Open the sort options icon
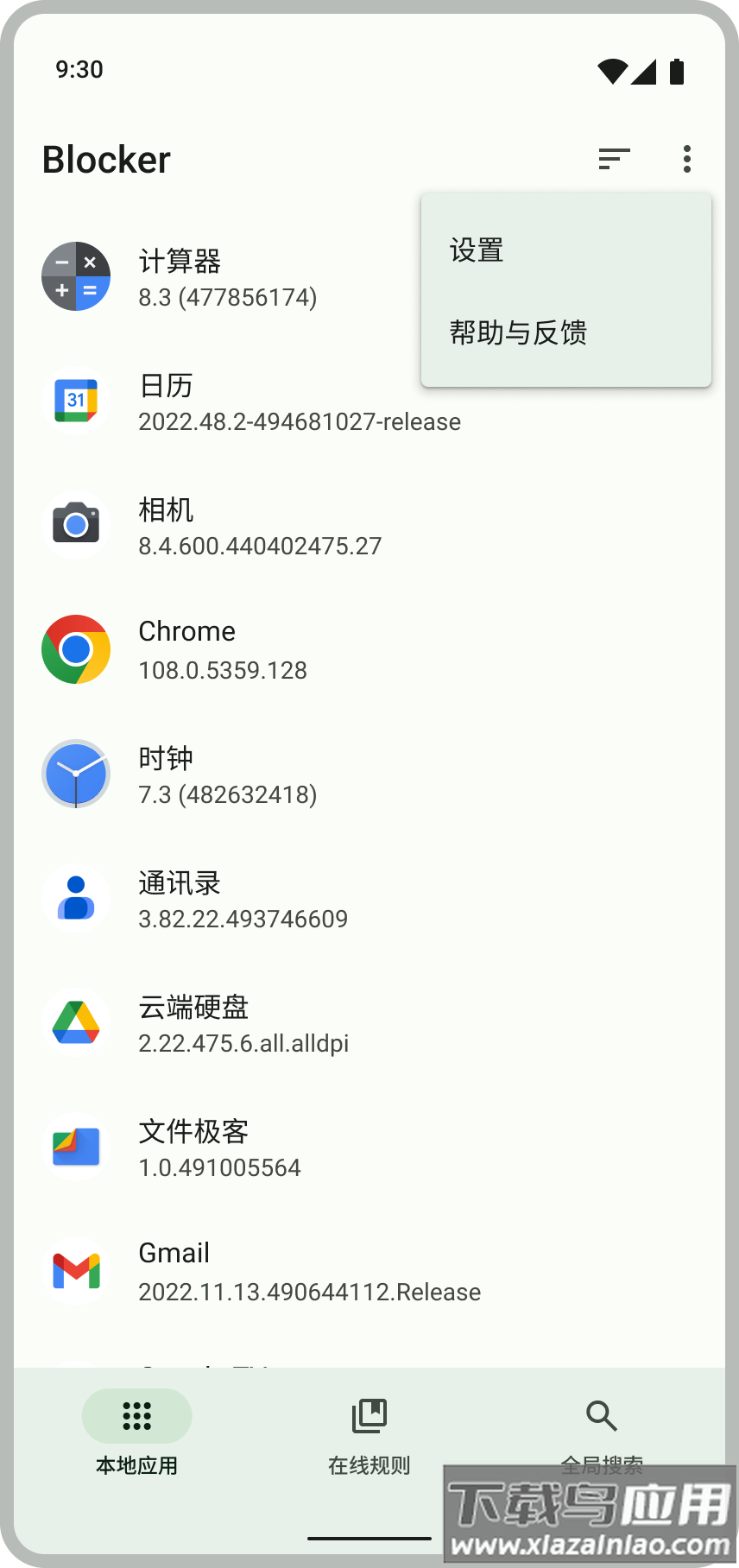 click(x=614, y=159)
